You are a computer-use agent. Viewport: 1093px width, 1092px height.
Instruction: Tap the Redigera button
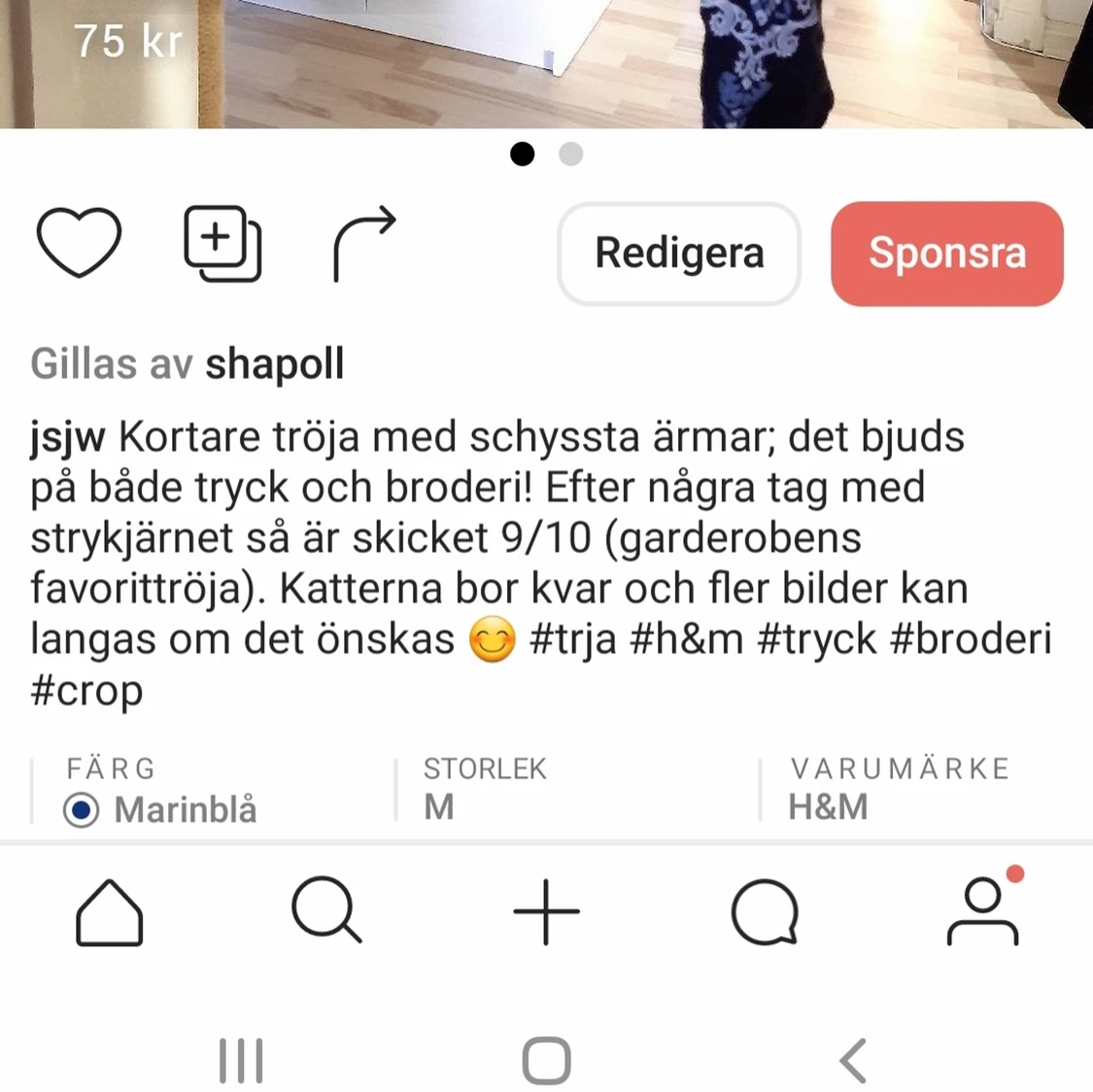point(679,254)
